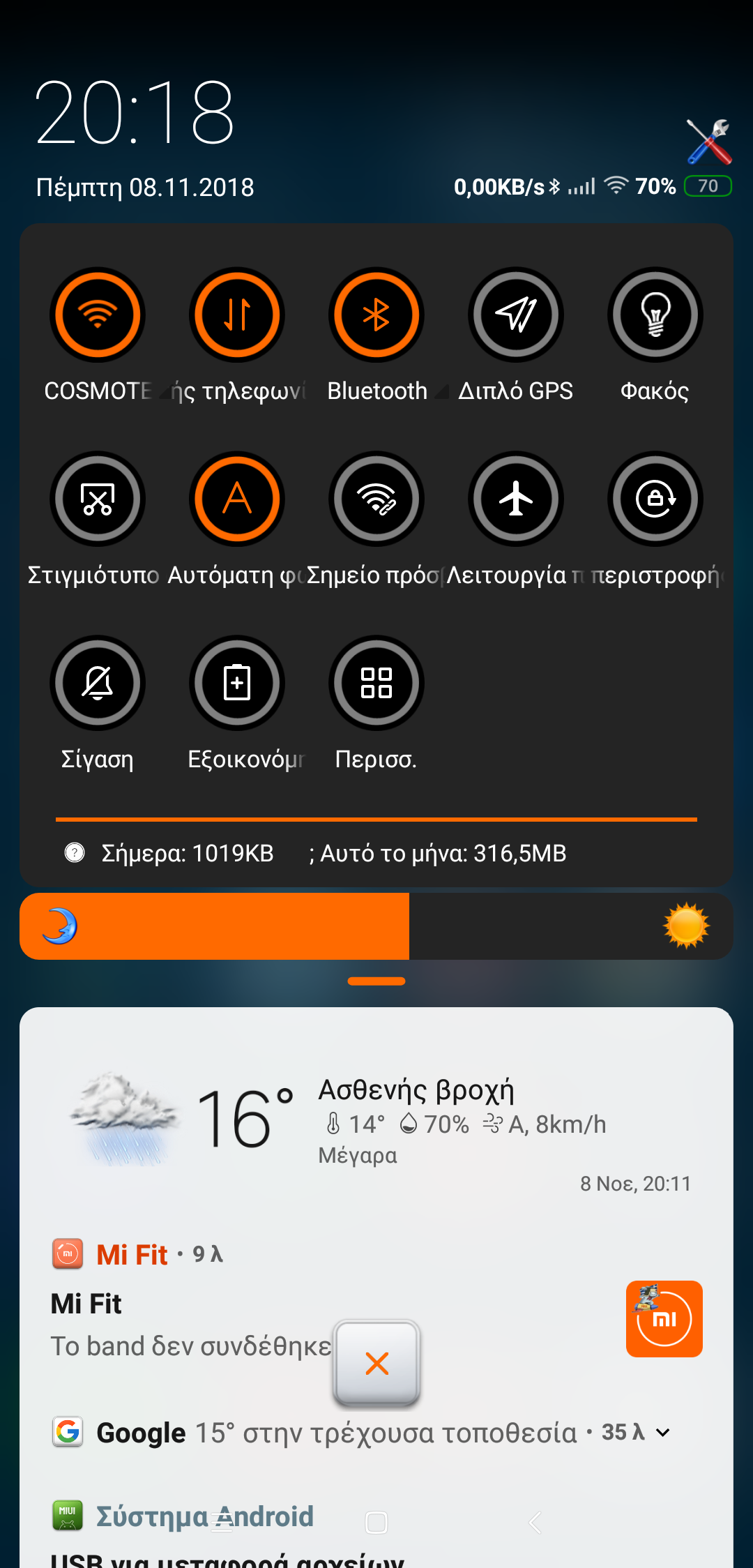
Task: Toggle screen rotation lock
Action: click(x=655, y=499)
